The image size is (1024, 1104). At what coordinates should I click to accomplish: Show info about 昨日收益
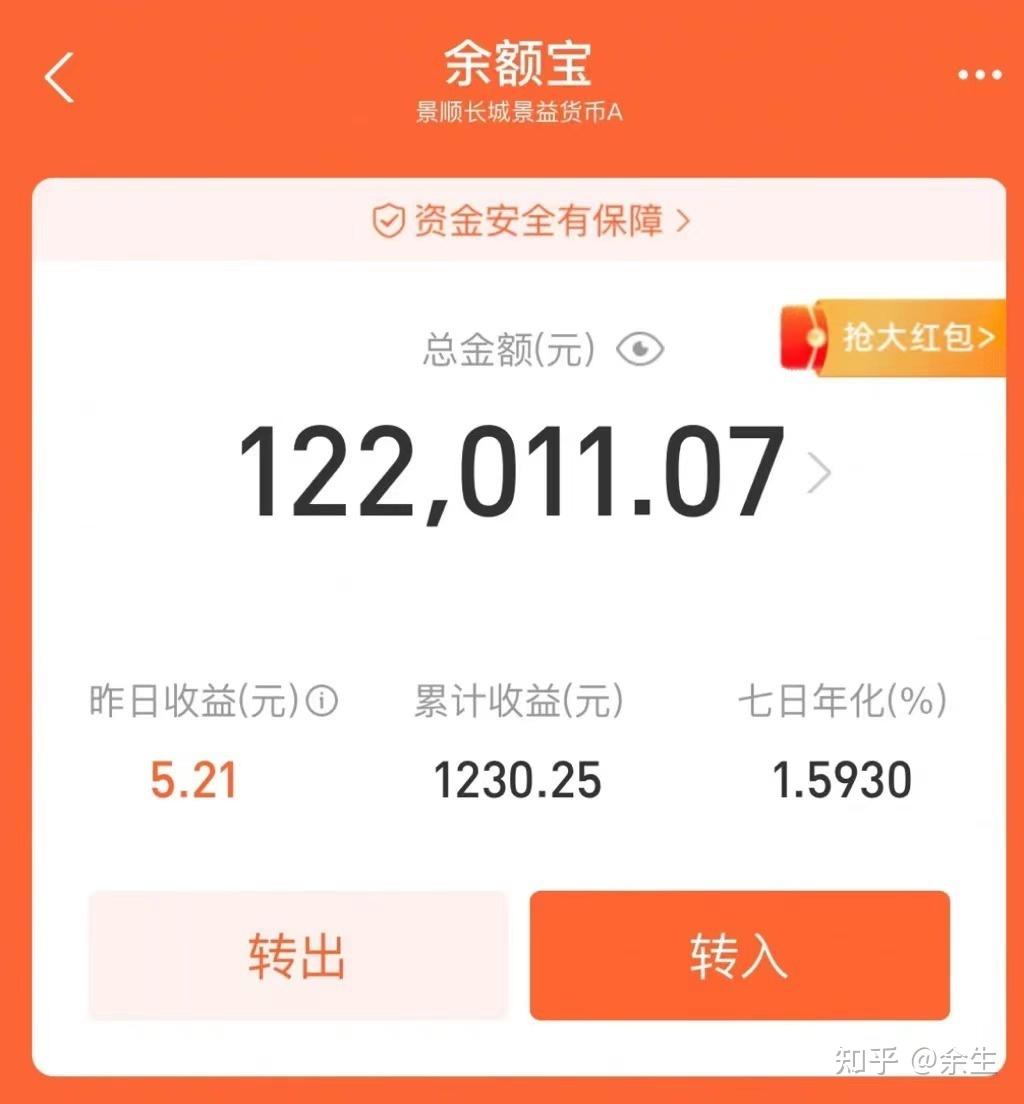[x=322, y=702]
